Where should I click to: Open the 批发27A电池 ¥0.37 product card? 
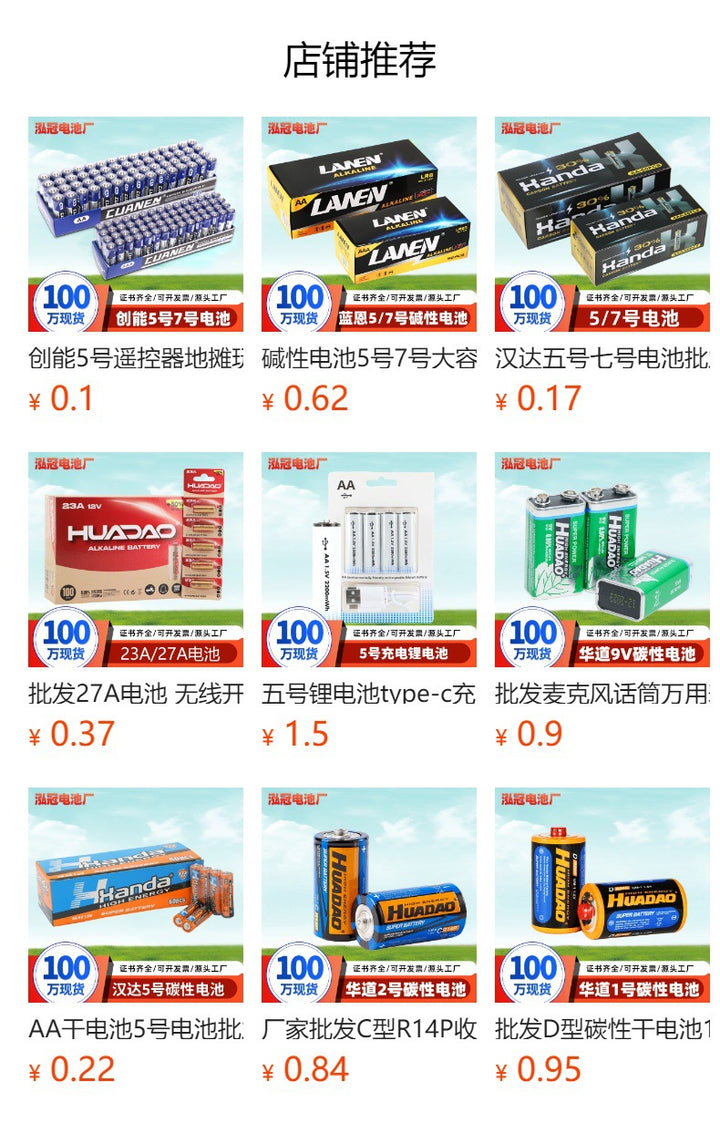coord(135,560)
